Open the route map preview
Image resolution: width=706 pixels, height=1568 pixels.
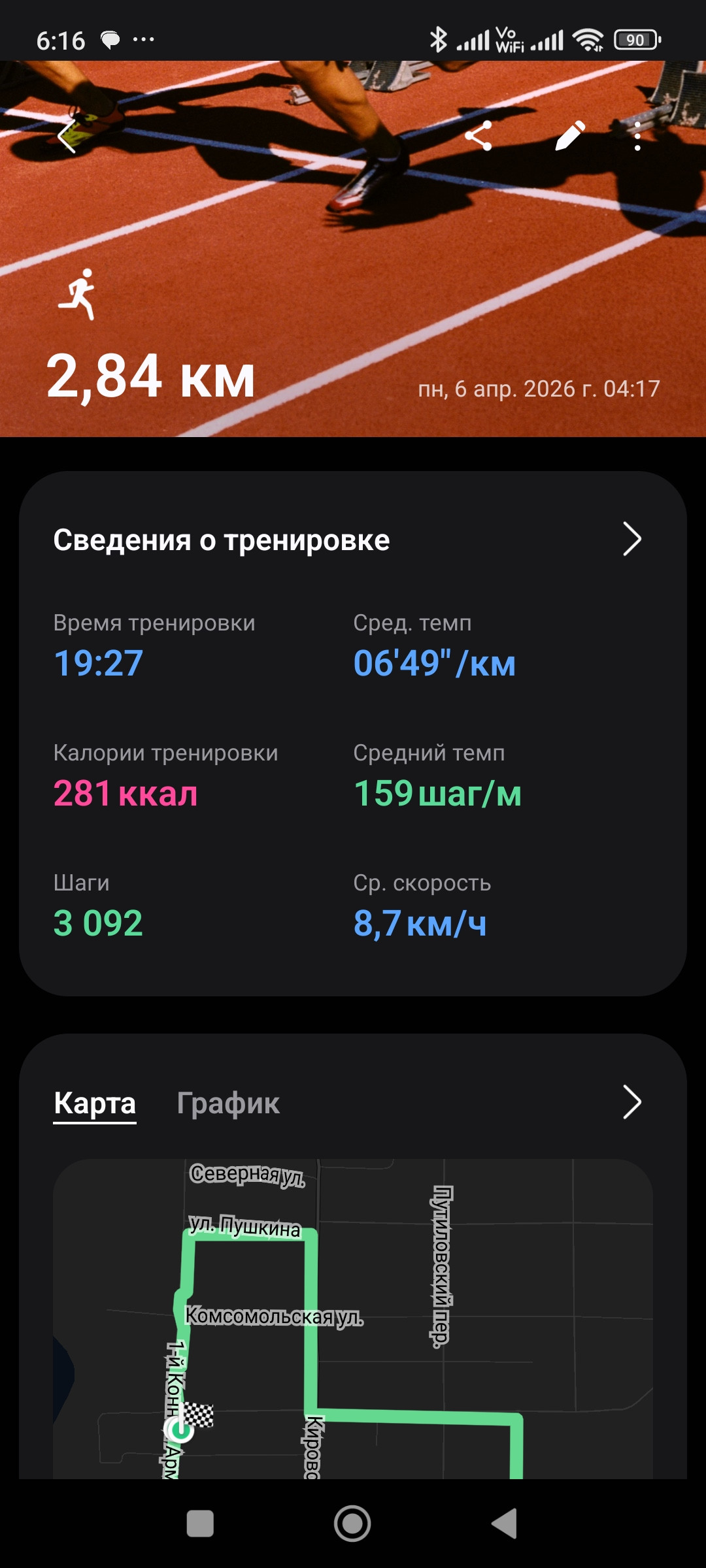click(353, 1318)
